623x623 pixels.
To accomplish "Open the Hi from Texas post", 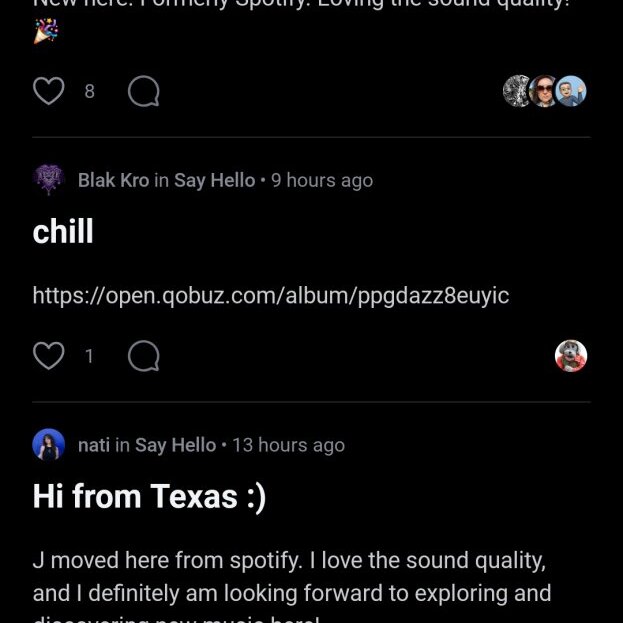I will 149,497.
